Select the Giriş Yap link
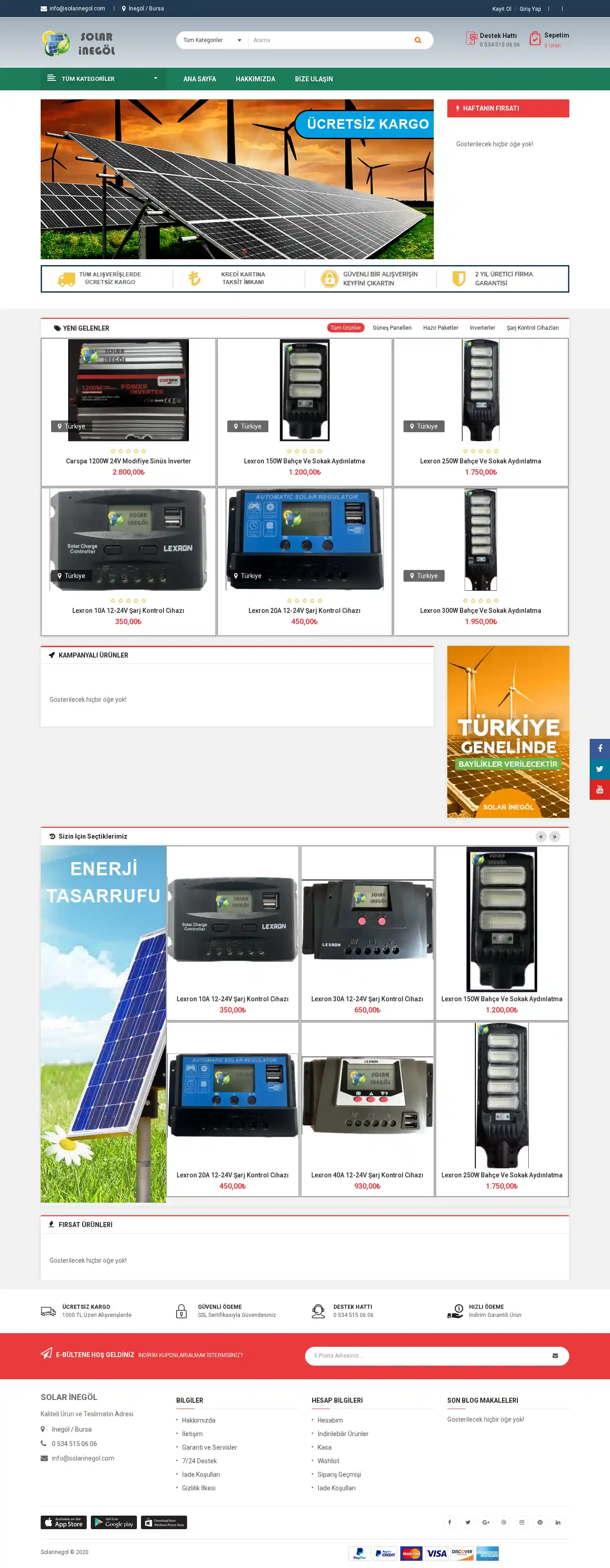Image resolution: width=610 pixels, height=1568 pixels. (x=530, y=9)
